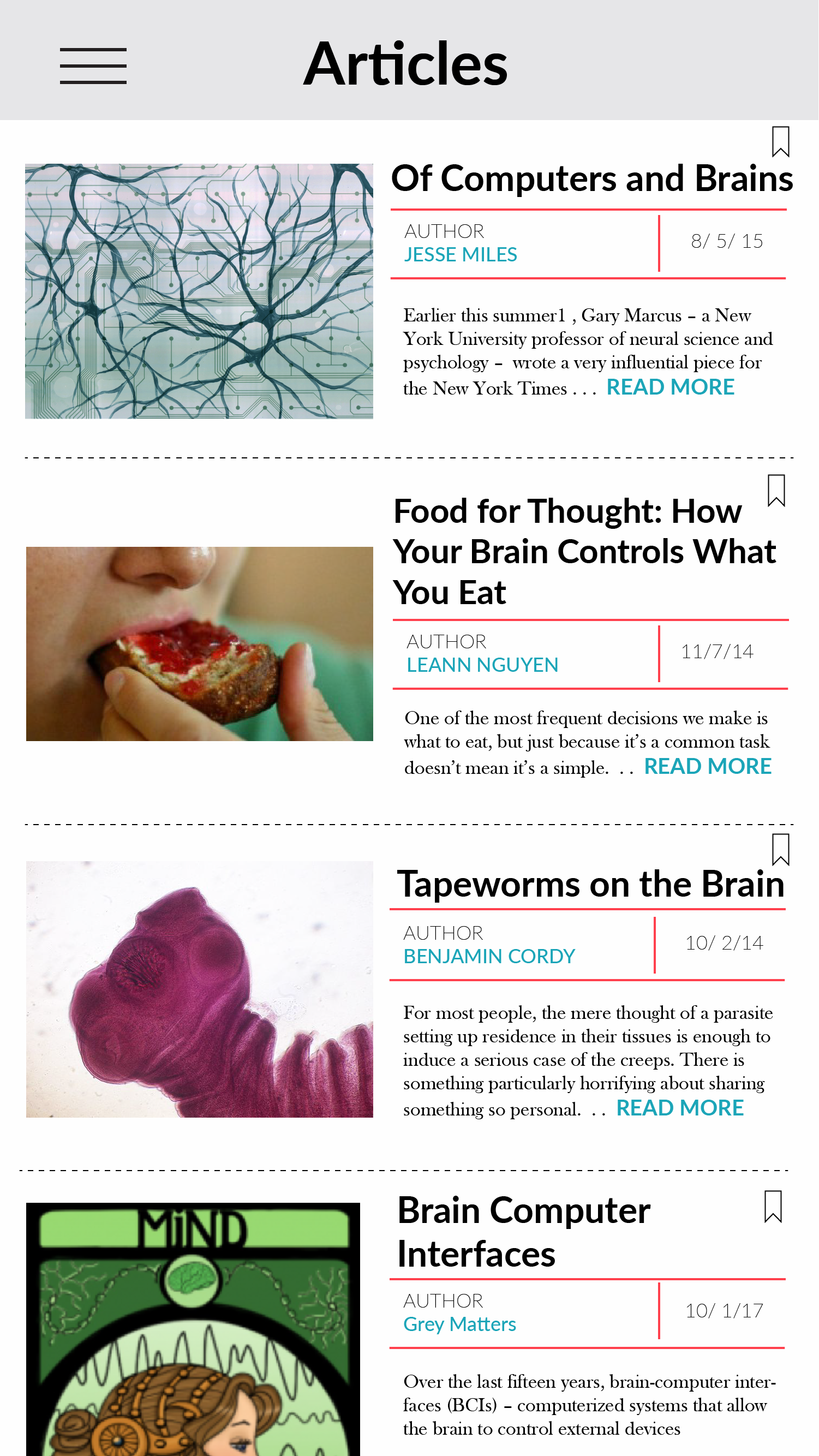Read more of Tapeworms on the Brain
Viewport: 819px width, 1456px height.
pos(680,1108)
